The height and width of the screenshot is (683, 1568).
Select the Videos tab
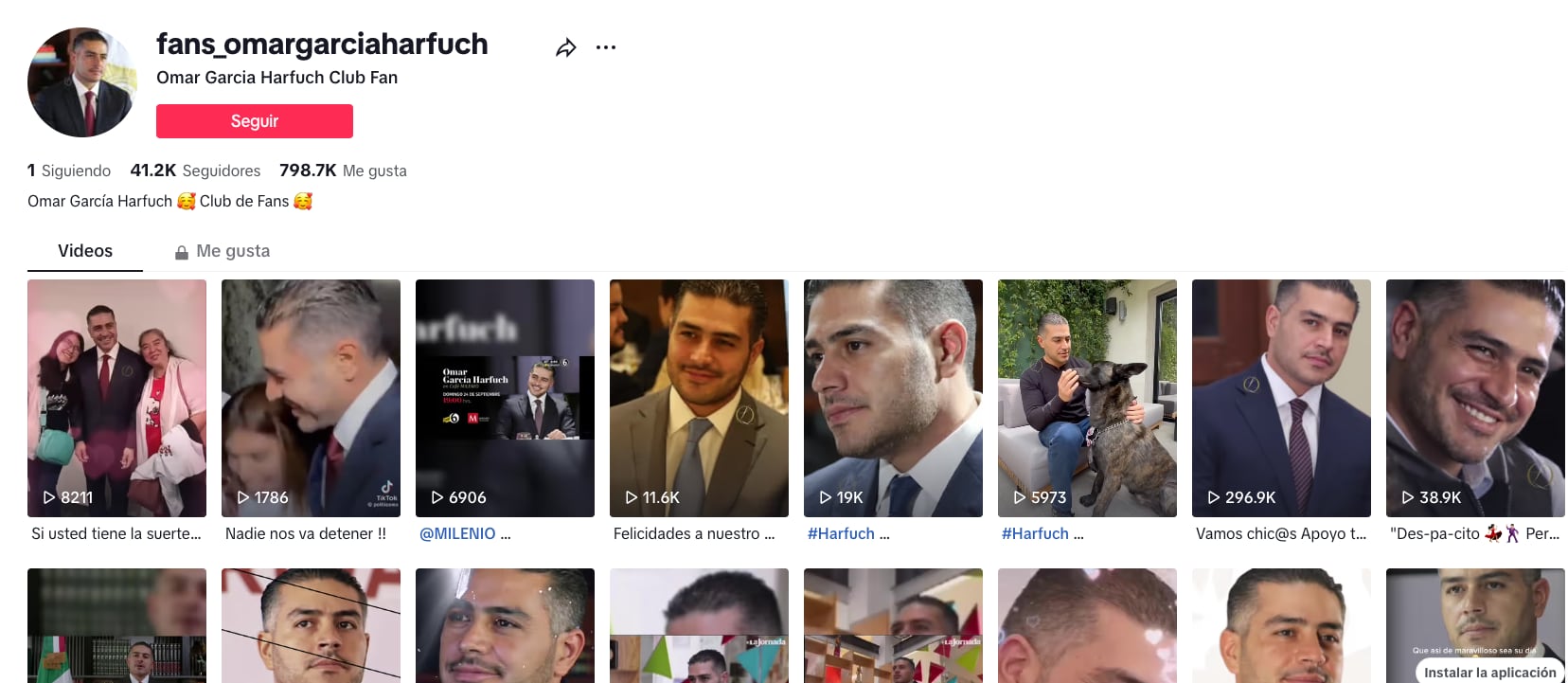[x=85, y=251]
